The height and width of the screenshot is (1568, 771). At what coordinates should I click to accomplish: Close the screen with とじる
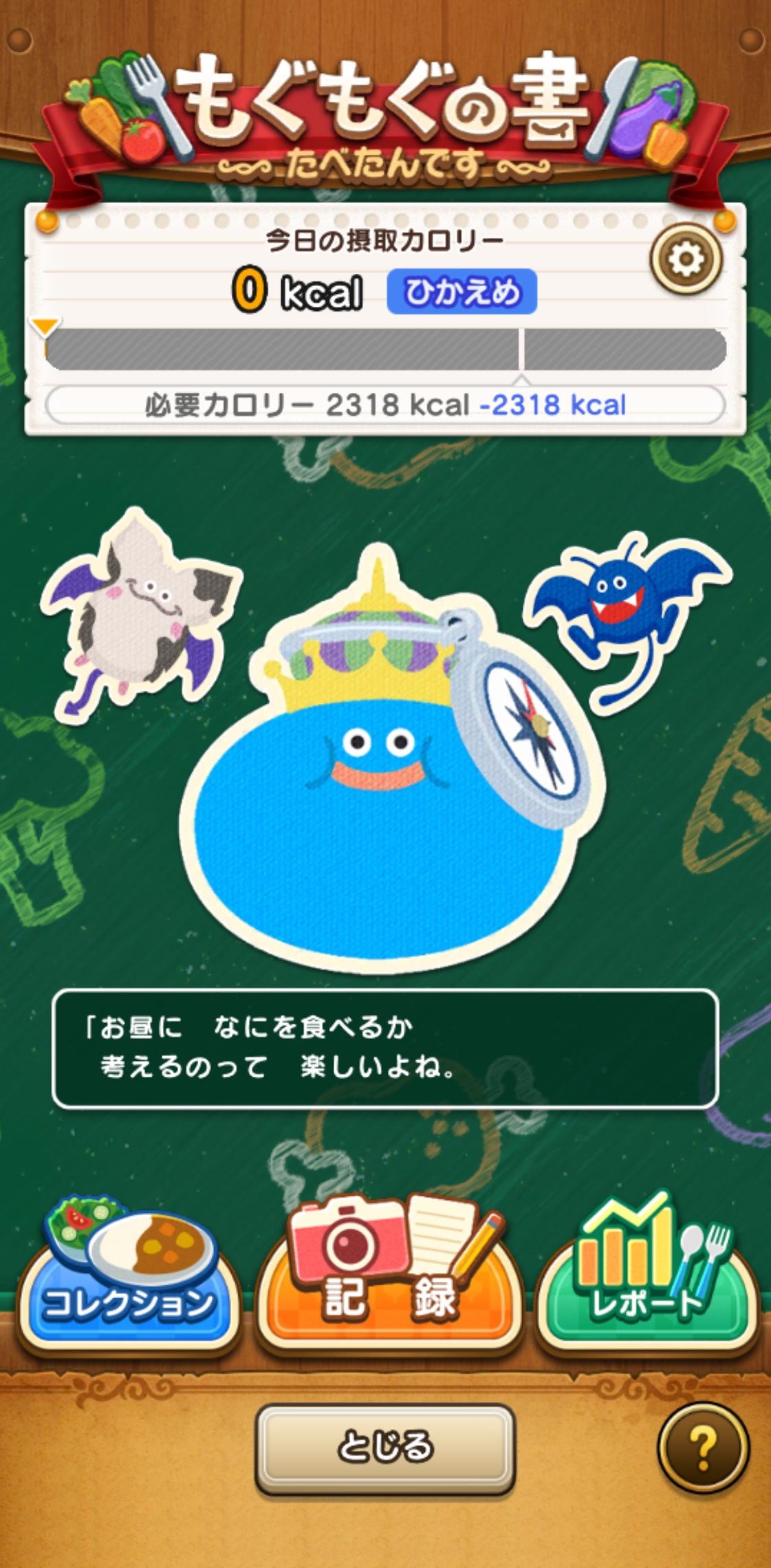[385, 1447]
